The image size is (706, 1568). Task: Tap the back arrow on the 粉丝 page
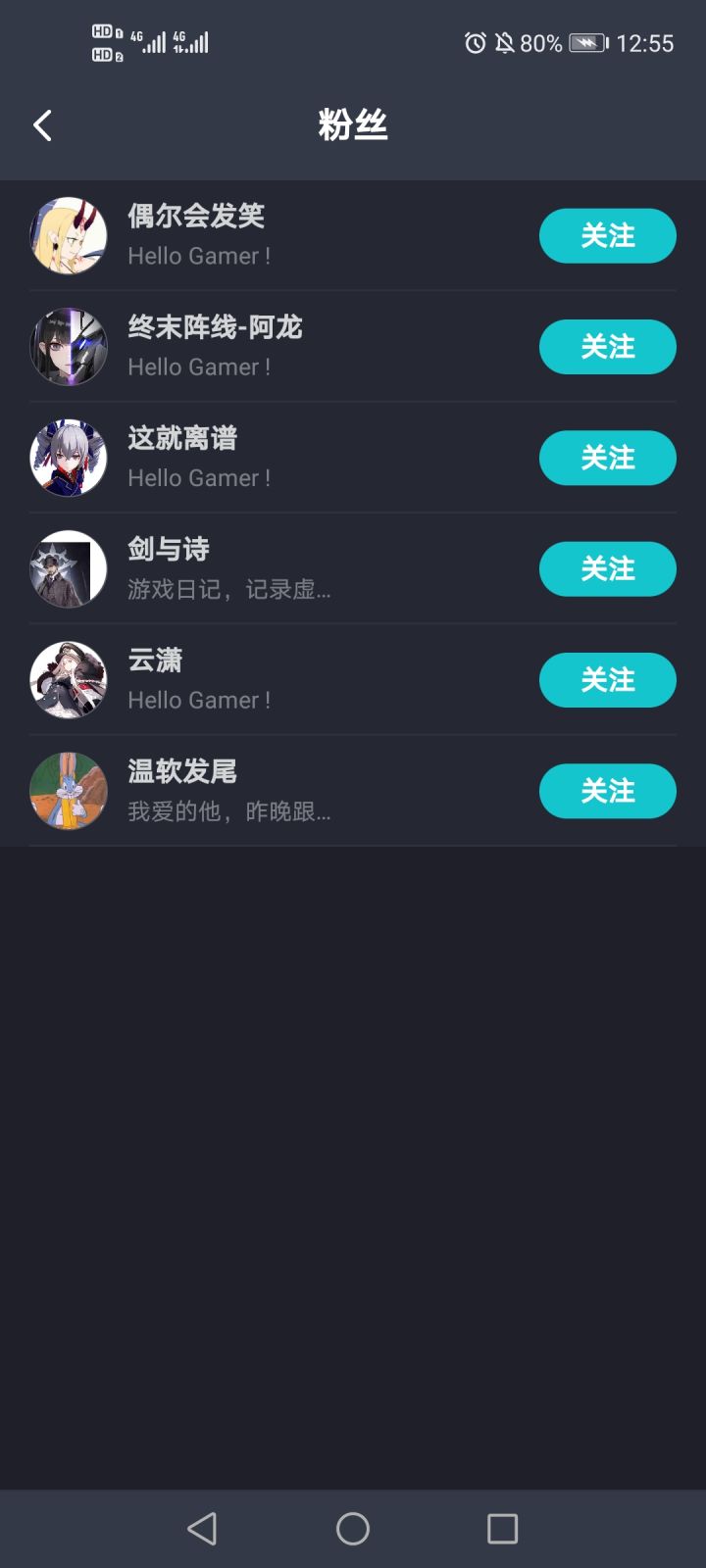pos(41,125)
